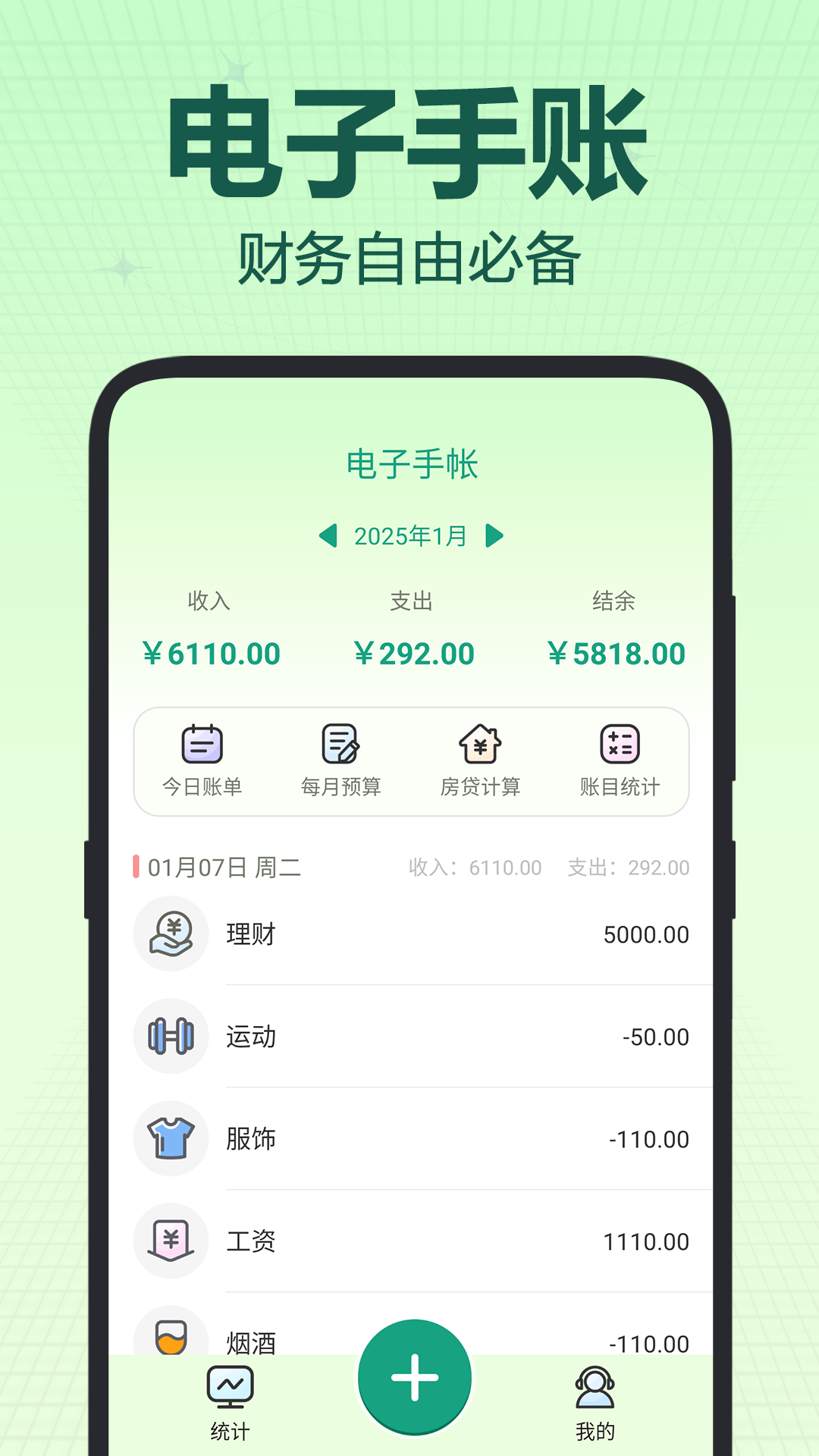The height and width of the screenshot is (1456, 819).
Task: Go to previous month with left arrow
Action: (329, 535)
